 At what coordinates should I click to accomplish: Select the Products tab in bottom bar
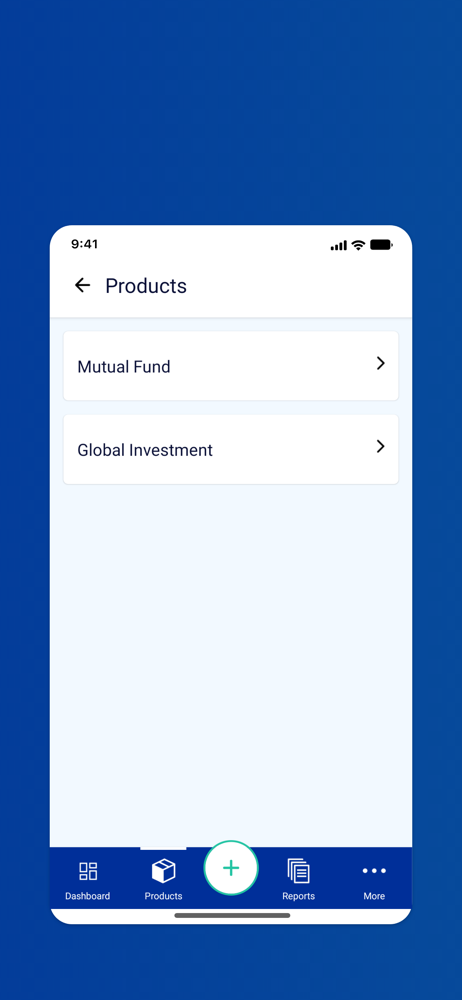[x=163, y=879]
